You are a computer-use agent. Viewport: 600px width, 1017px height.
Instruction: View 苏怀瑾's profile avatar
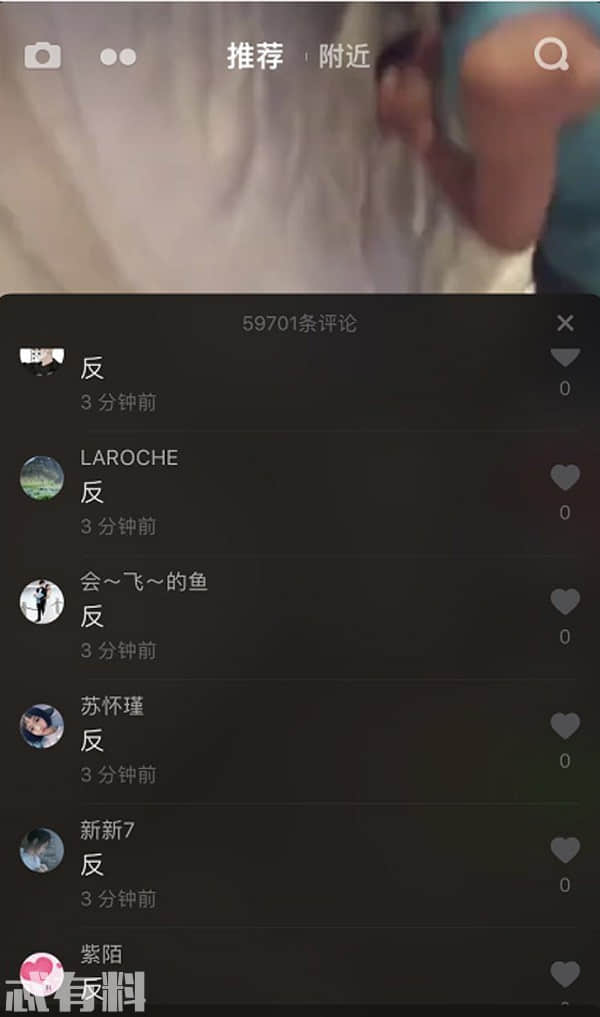pyautogui.click(x=42, y=726)
